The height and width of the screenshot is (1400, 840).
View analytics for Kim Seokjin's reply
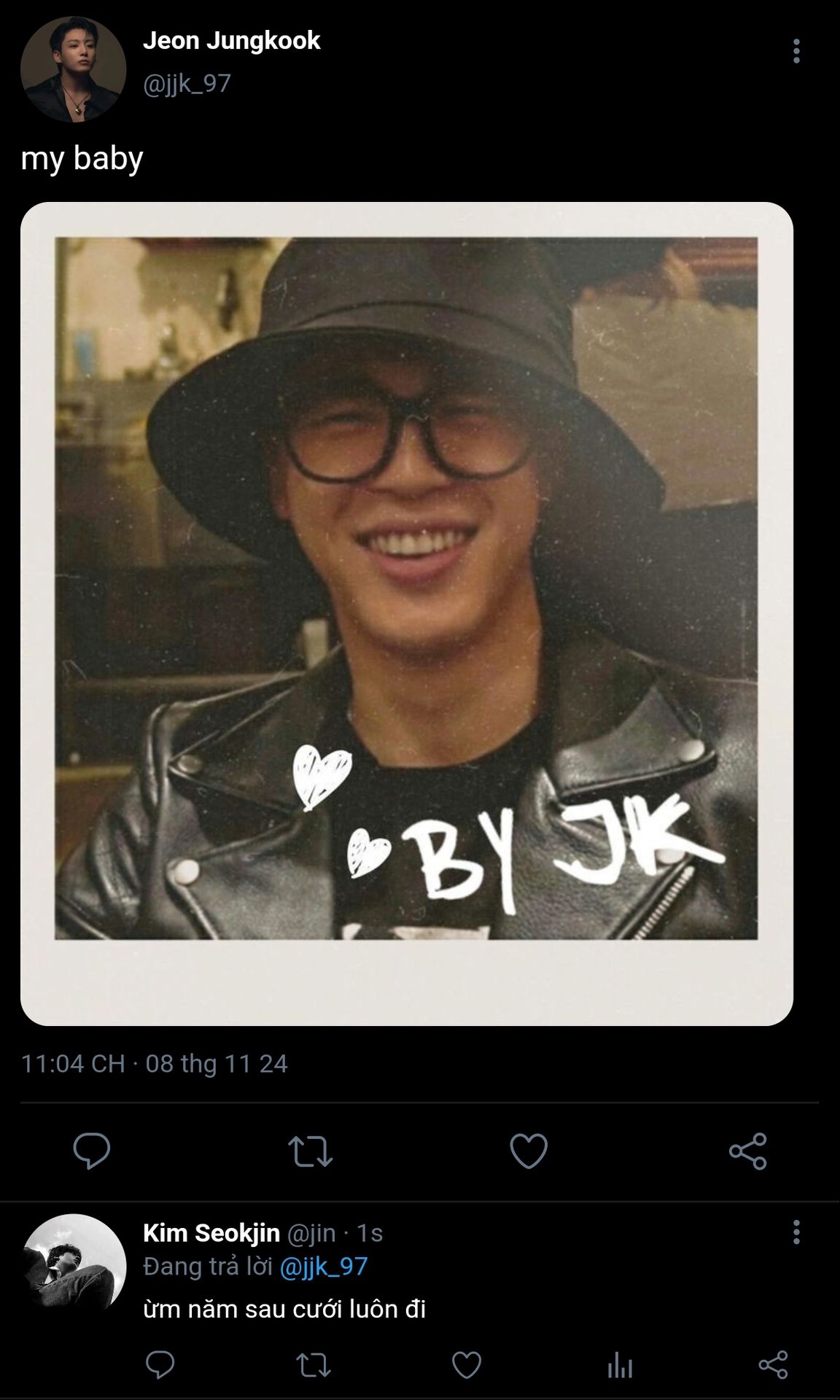click(x=620, y=1364)
